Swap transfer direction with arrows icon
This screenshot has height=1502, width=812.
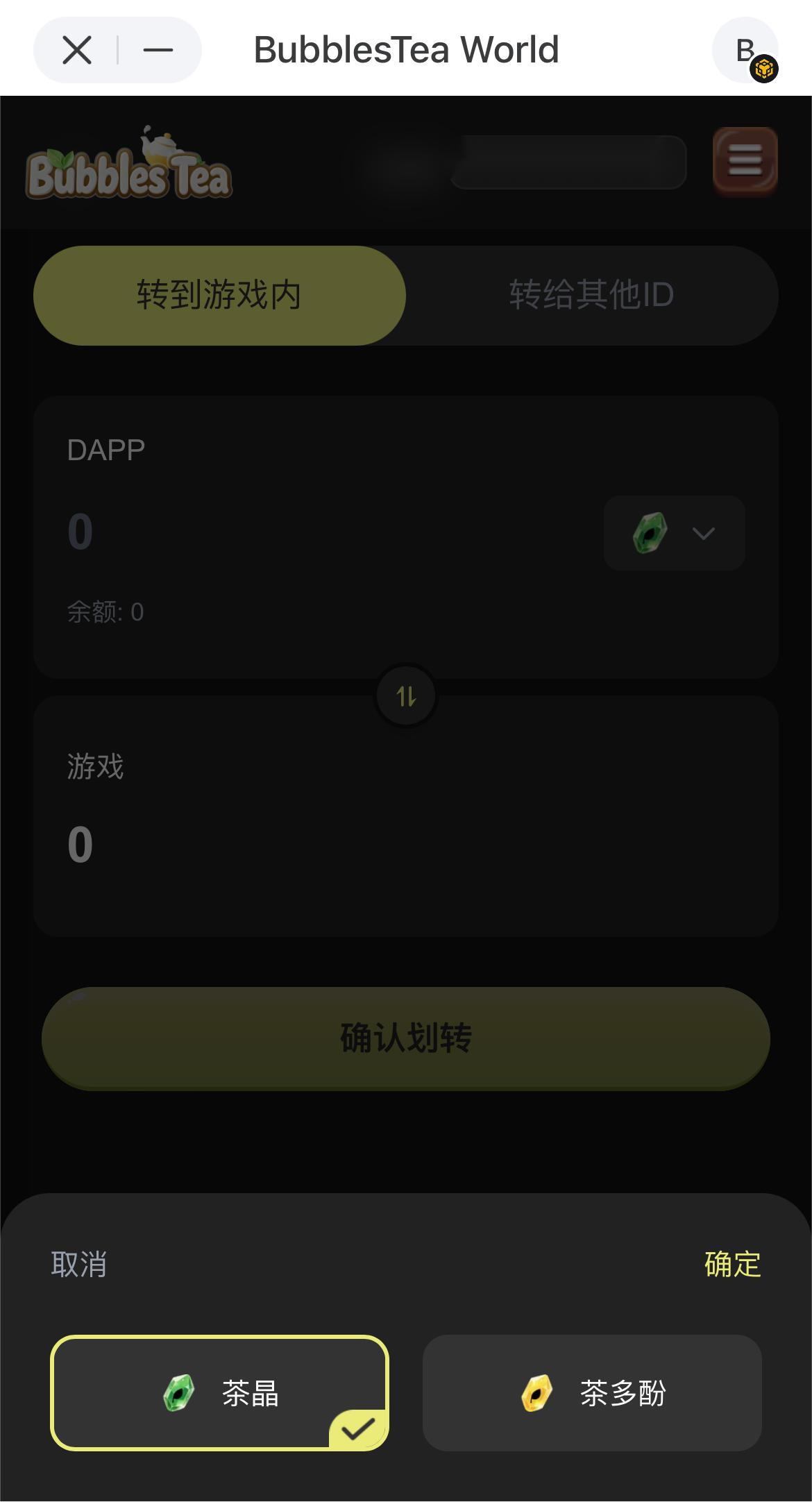tap(406, 695)
